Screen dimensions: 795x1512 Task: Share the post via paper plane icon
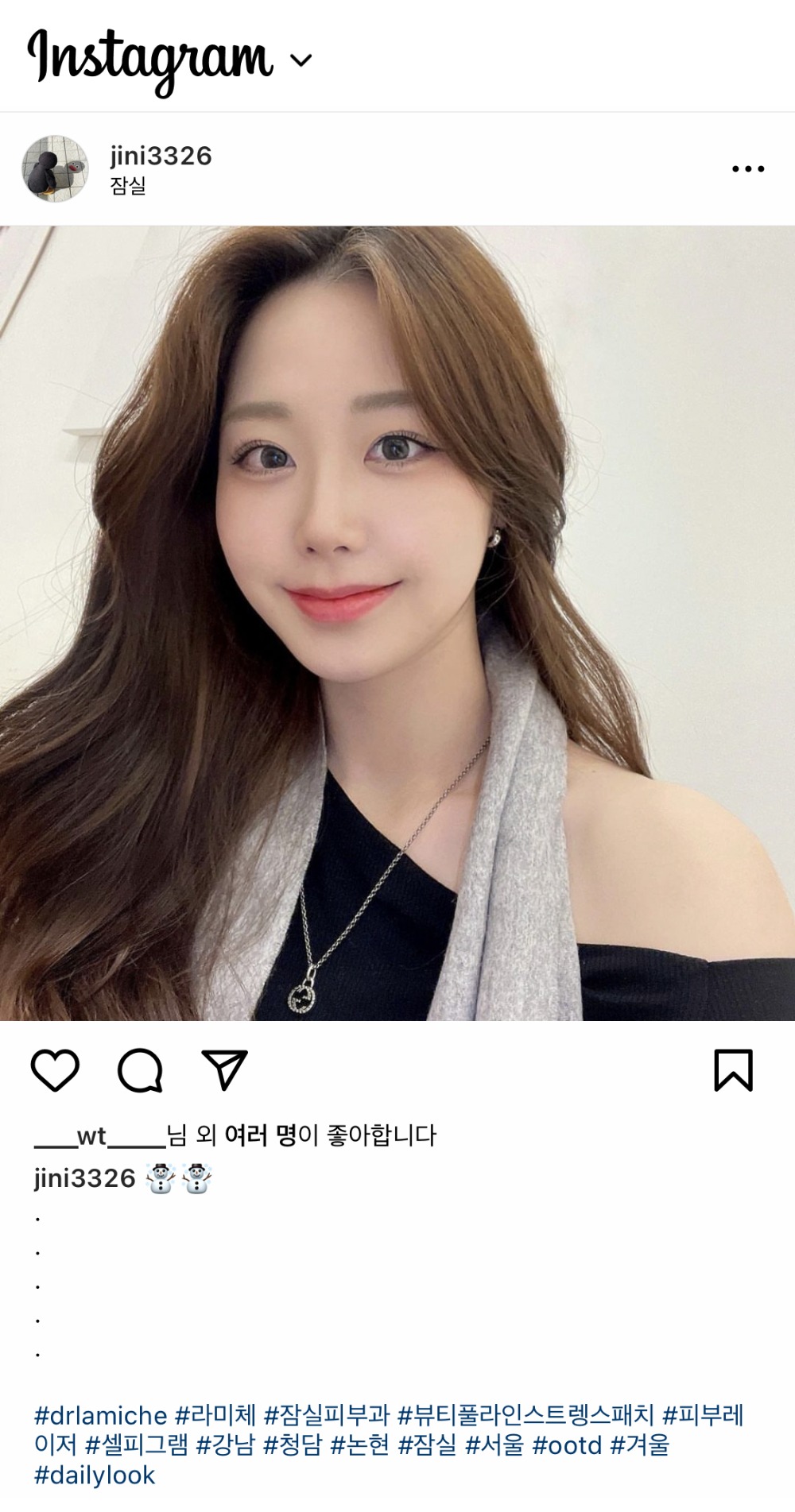pos(224,1070)
